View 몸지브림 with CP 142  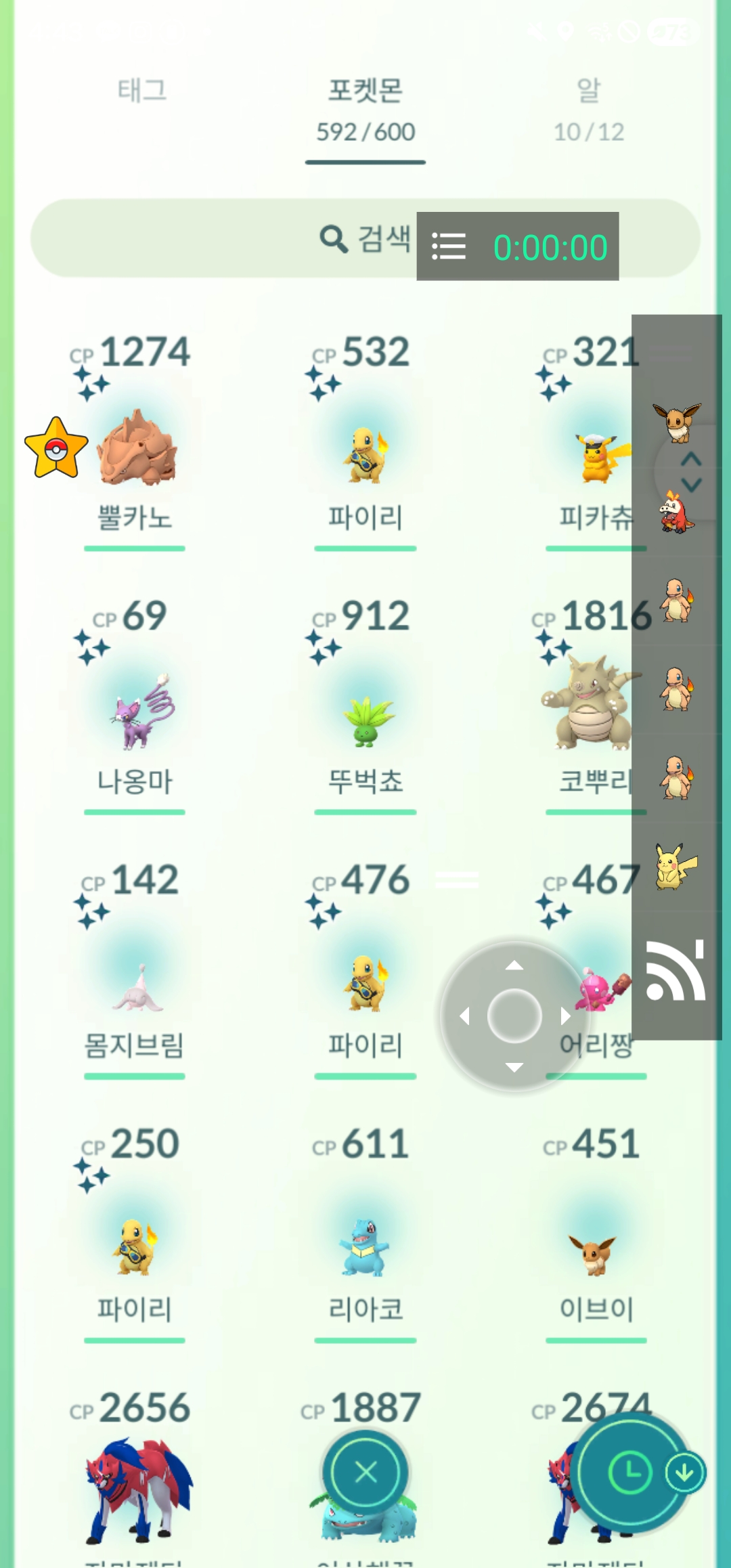pyautogui.click(x=134, y=968)
